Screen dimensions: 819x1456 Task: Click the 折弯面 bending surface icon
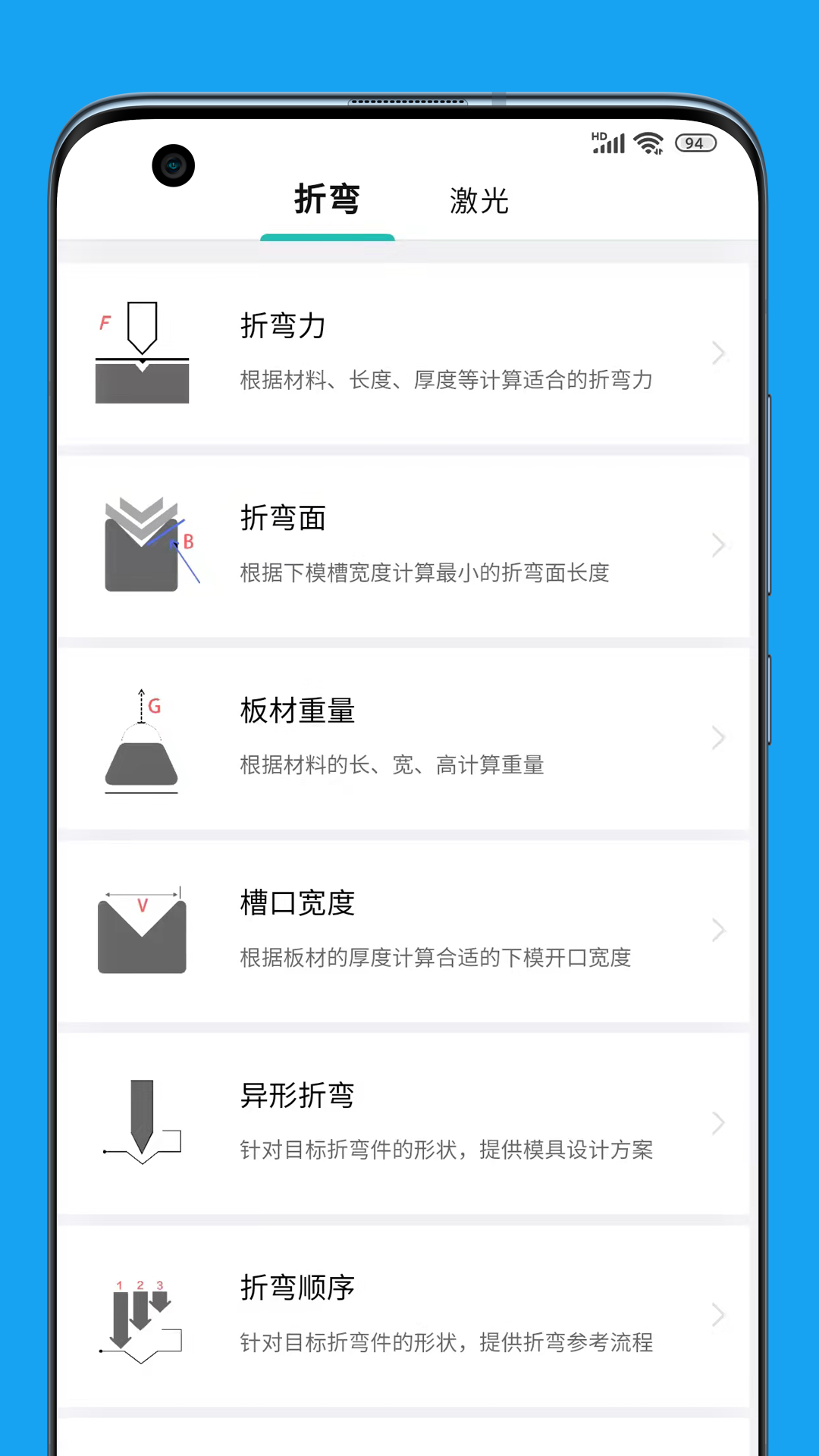coord(142,544)
